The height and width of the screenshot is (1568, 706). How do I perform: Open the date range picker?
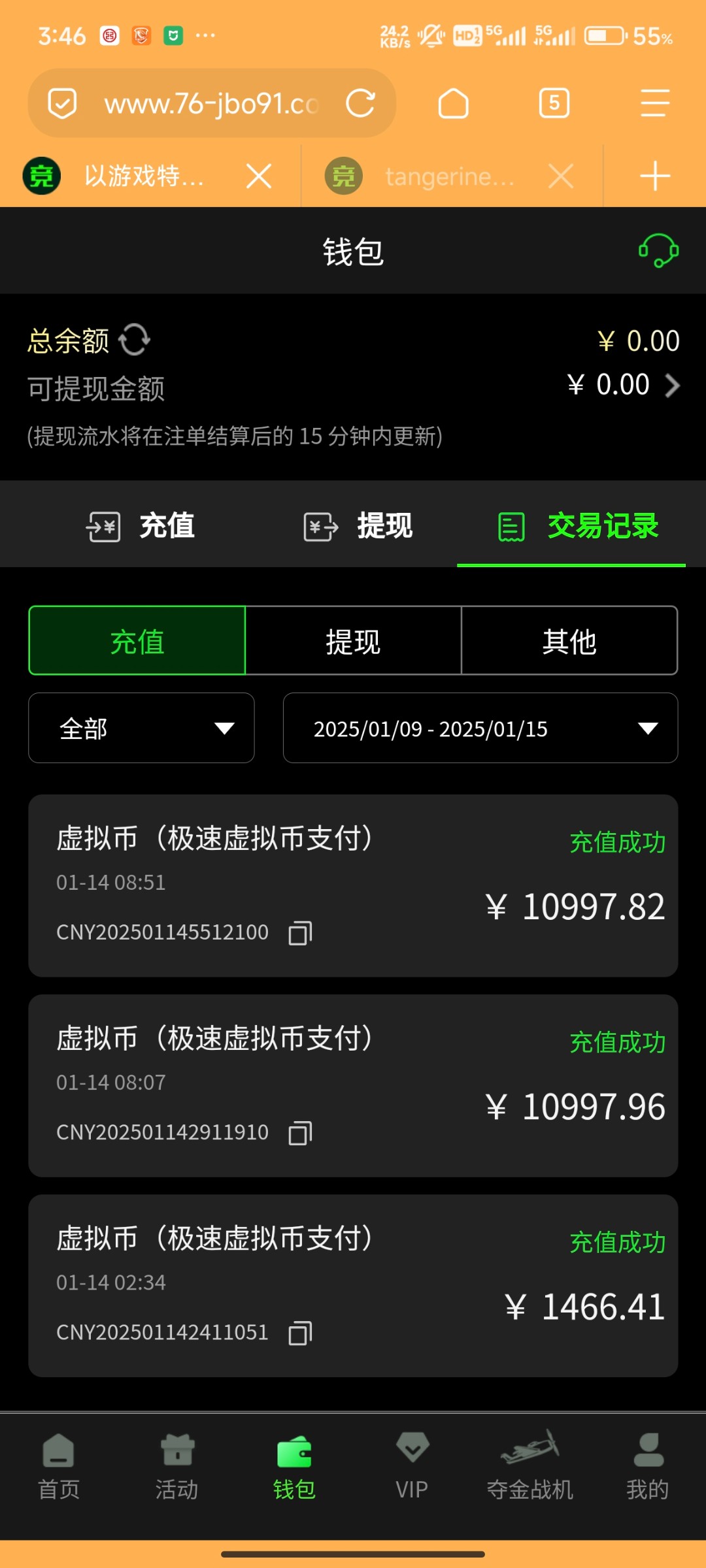(x=480, y=728)
